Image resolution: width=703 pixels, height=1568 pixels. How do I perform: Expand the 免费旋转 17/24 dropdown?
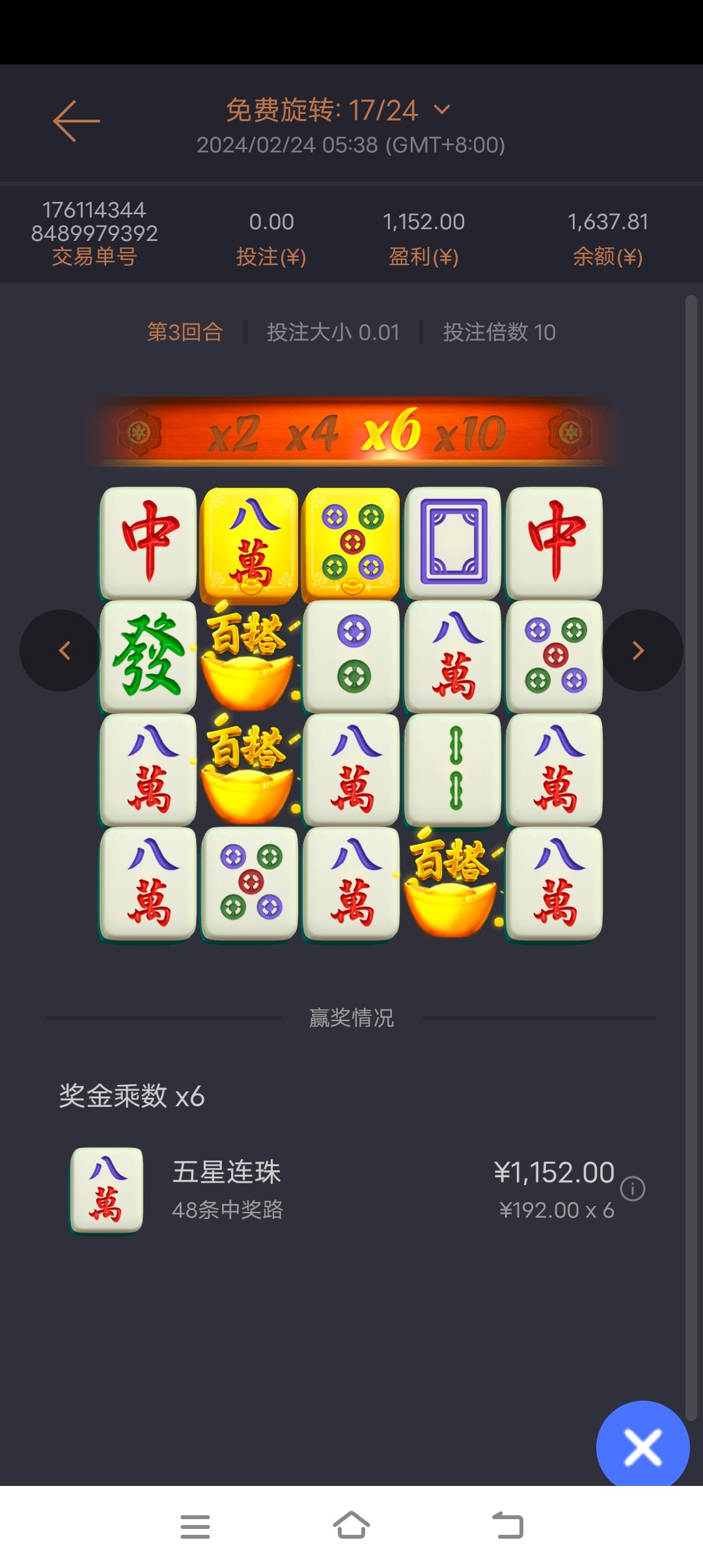point(442,109)
